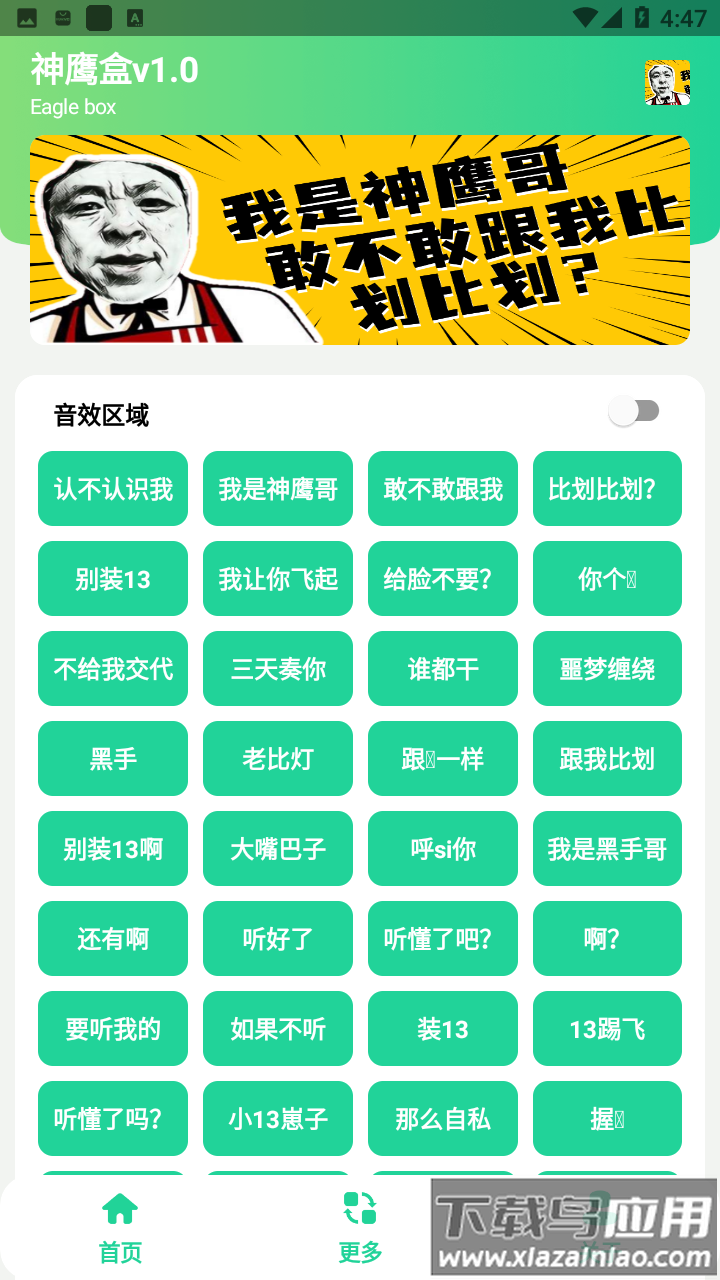The height and width of the screenshot is (1280, 720).
Task: Play the 给脸不要? sound
Action: (443, 579)
